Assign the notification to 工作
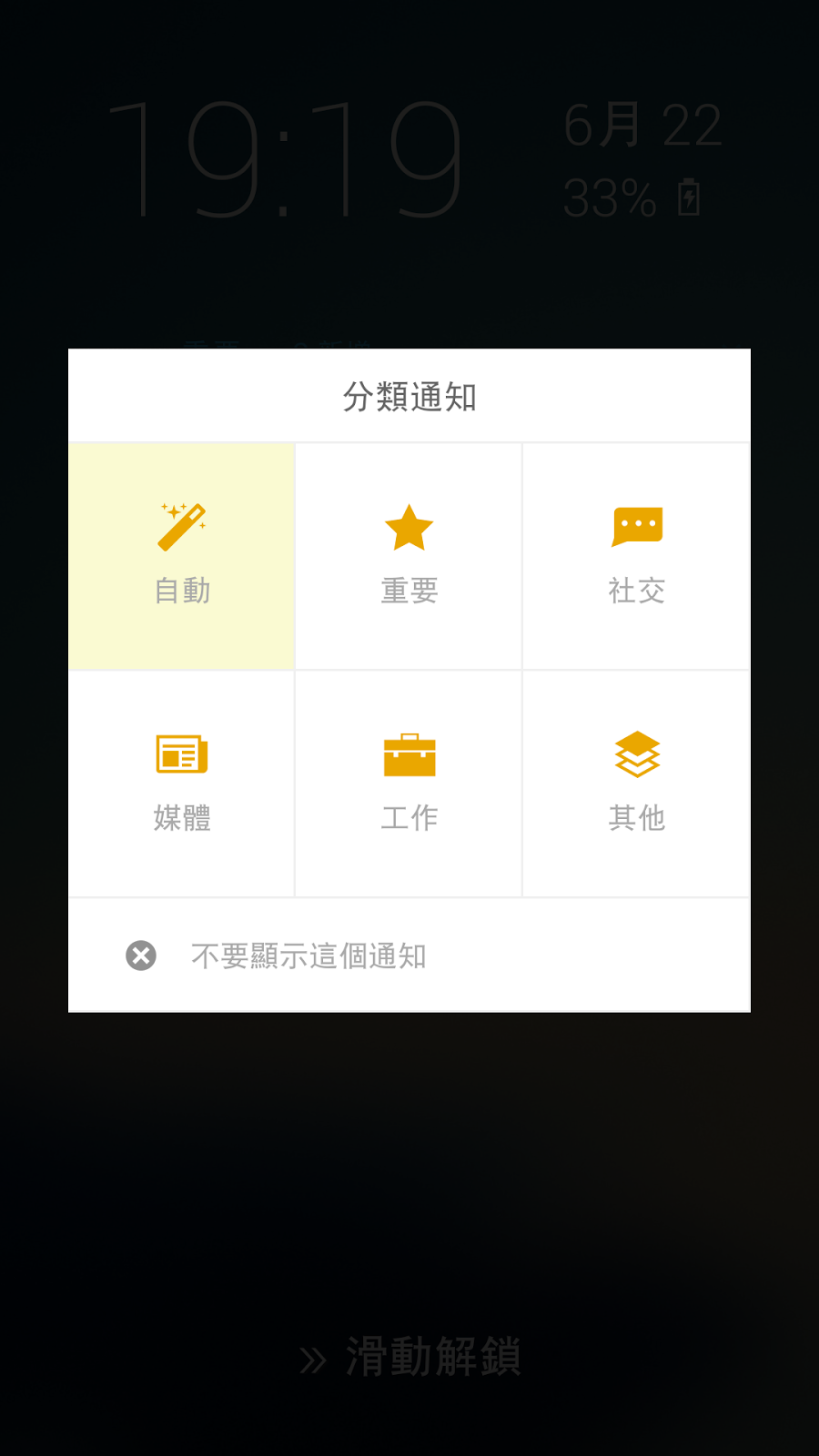 click(409, 784)
